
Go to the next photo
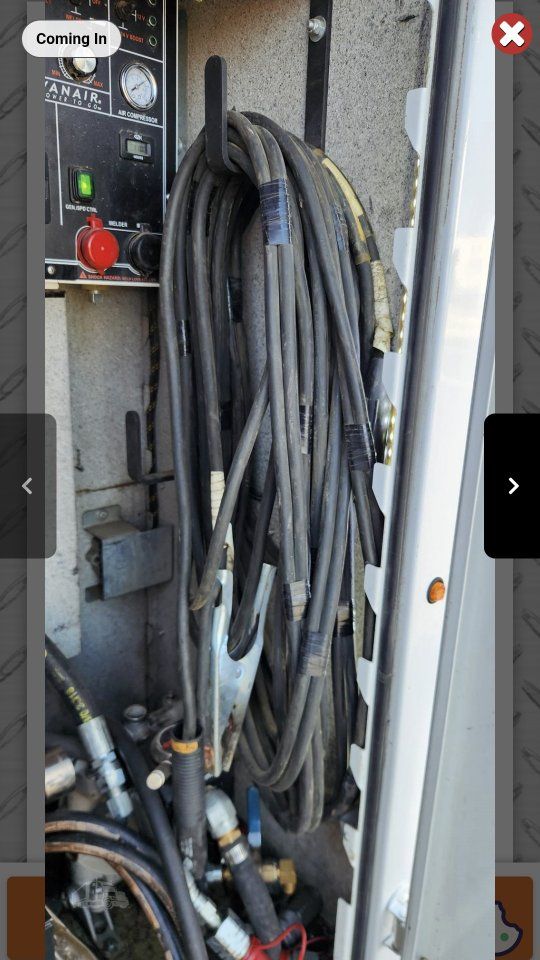click(x=512, y=486)
